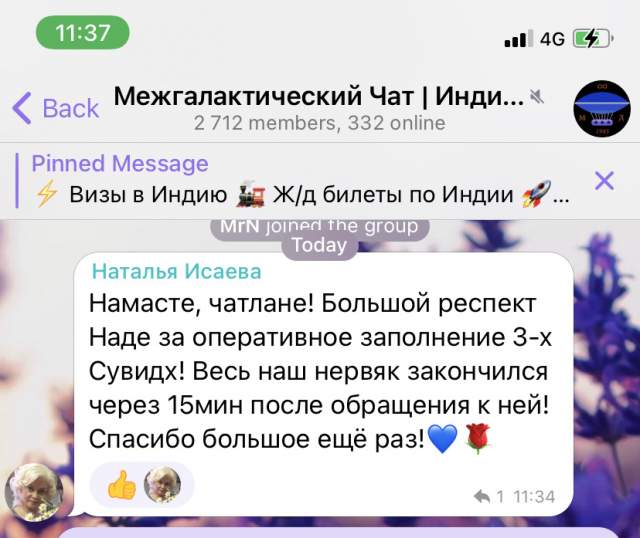Tap Наталья Исаева's avatar next to message
The height and width of the screenshot is (538, 640).
tap(34, 492)
